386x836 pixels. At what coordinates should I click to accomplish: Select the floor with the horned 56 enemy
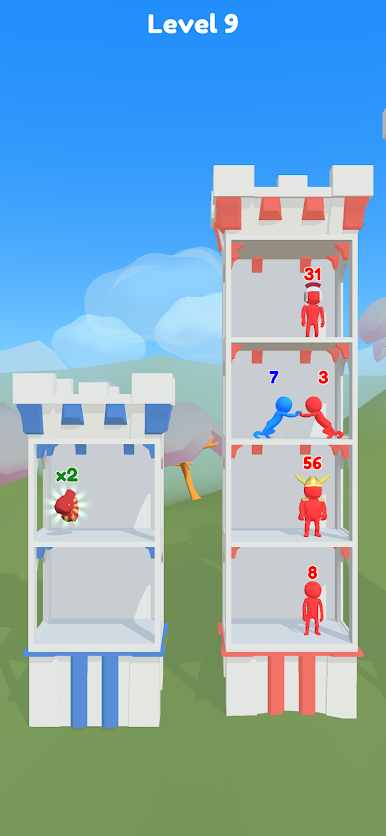click(291, 491)
